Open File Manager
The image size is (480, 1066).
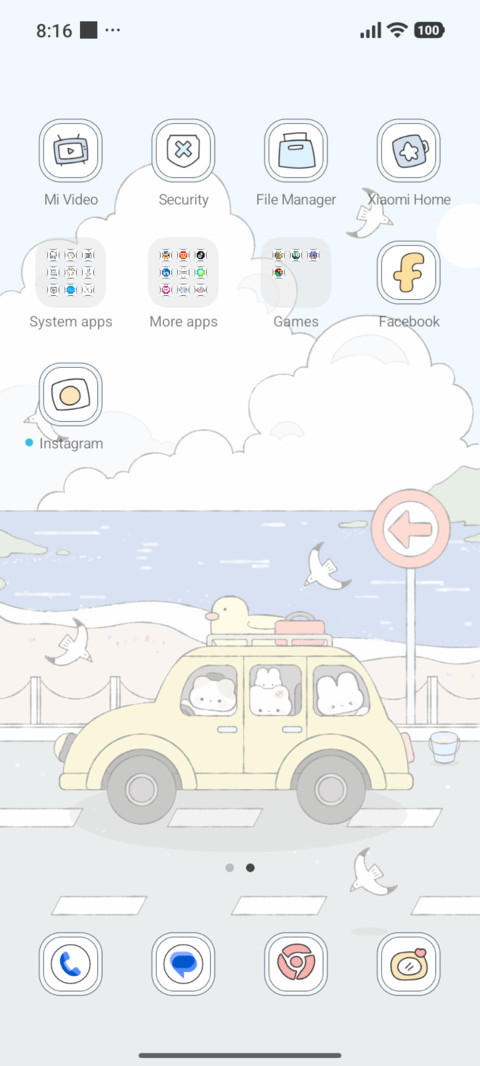(296, 150)
